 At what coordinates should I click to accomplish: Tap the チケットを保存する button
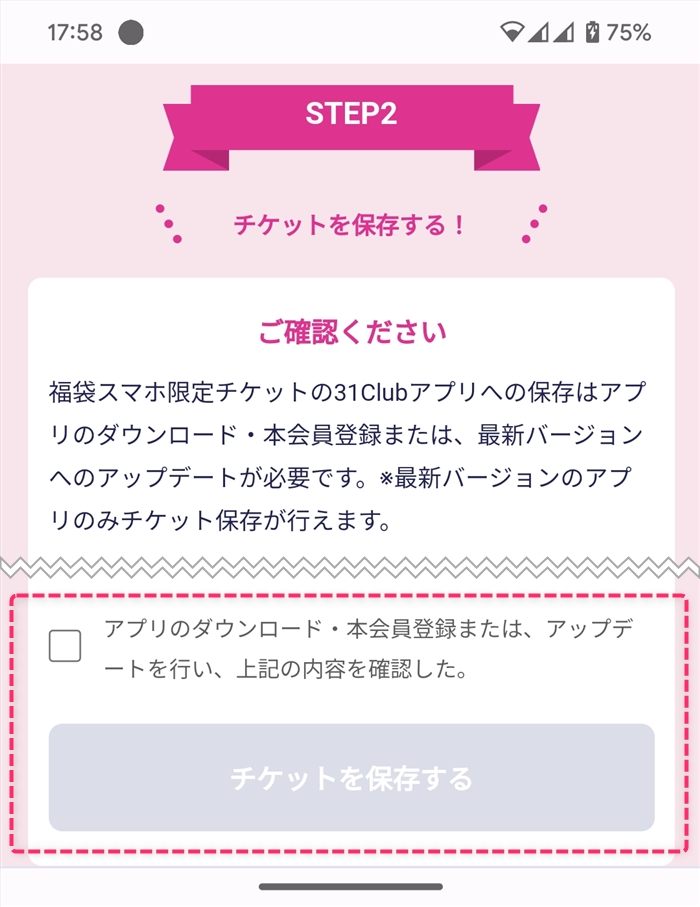pos(351,777)
